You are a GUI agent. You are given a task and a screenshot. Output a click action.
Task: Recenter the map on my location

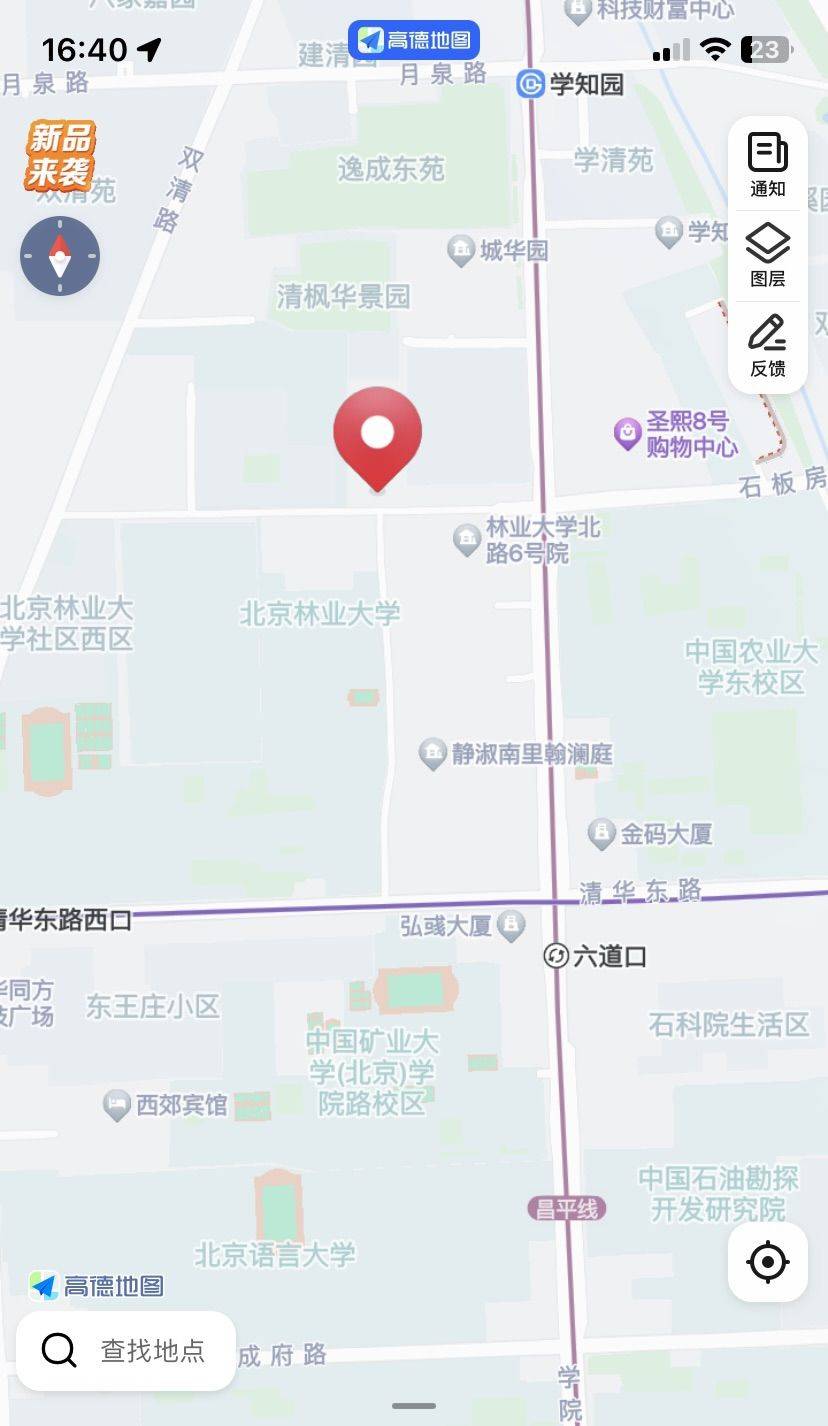tap(767, 1262)
